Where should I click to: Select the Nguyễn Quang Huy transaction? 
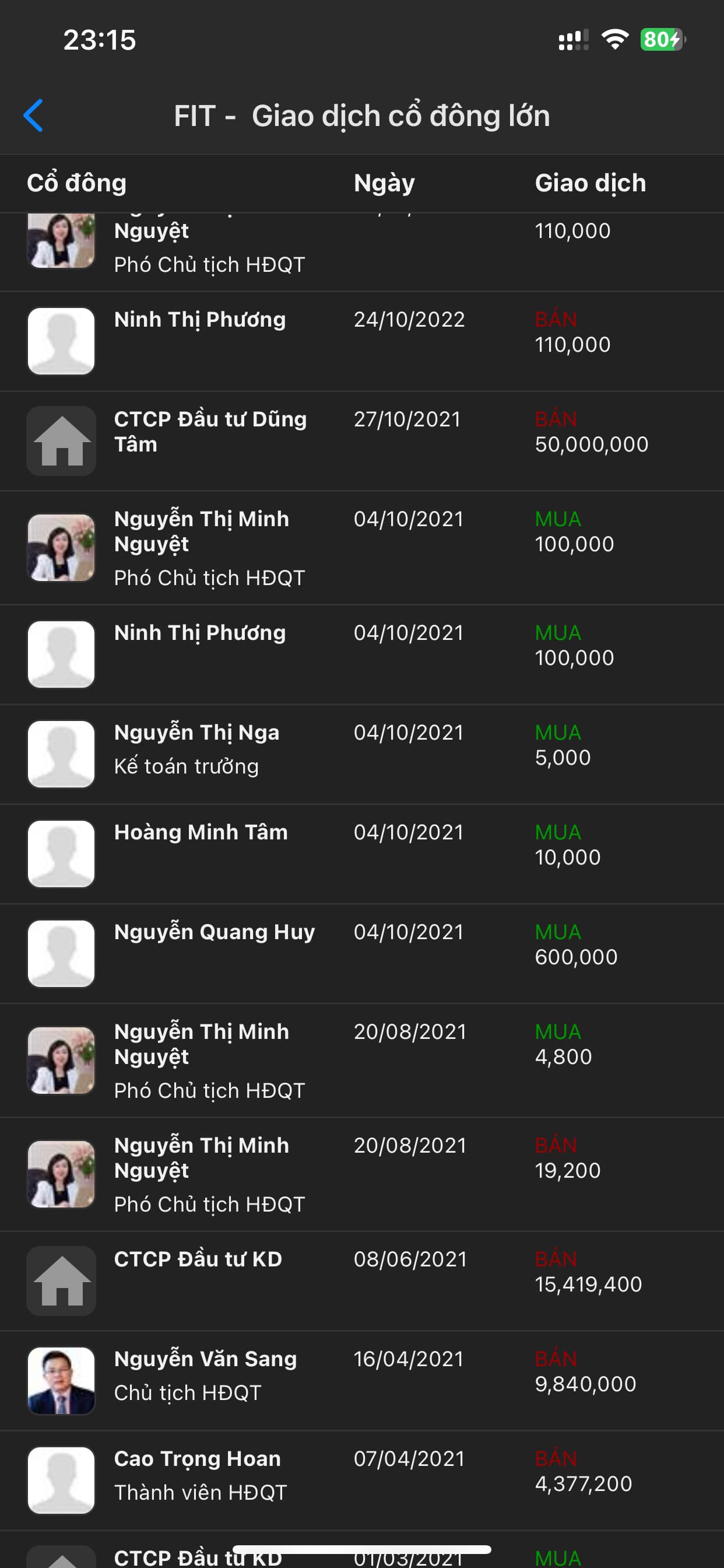[x=361, y=954]
